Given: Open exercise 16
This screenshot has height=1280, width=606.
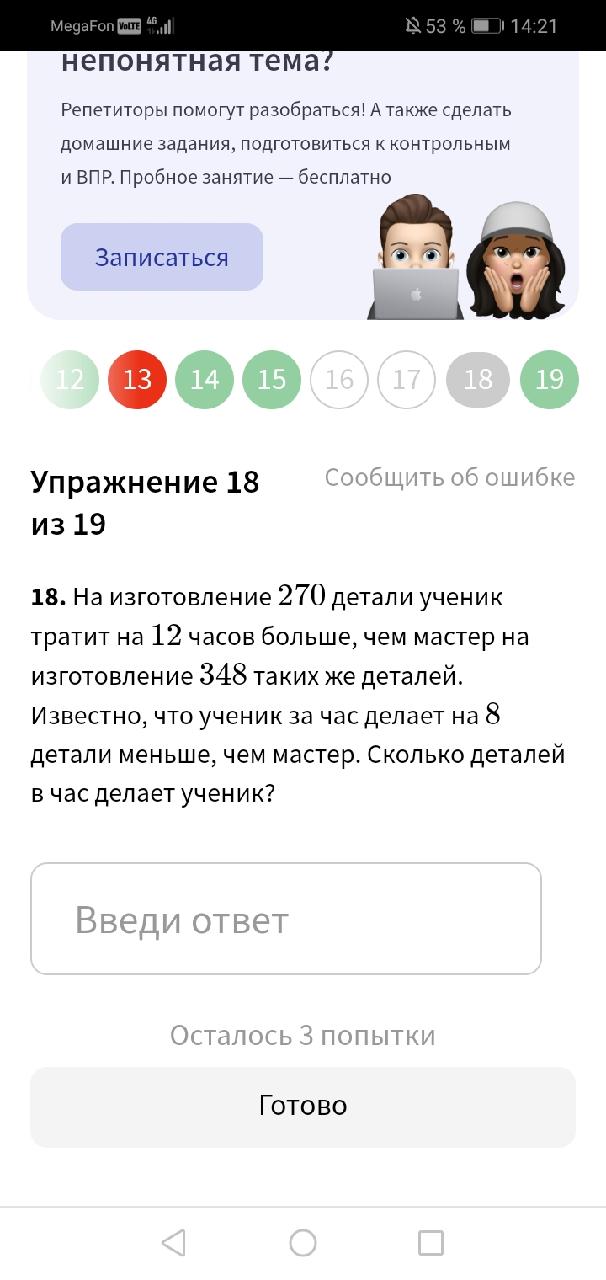Looking at the screenshot, I should pos(339,380).
